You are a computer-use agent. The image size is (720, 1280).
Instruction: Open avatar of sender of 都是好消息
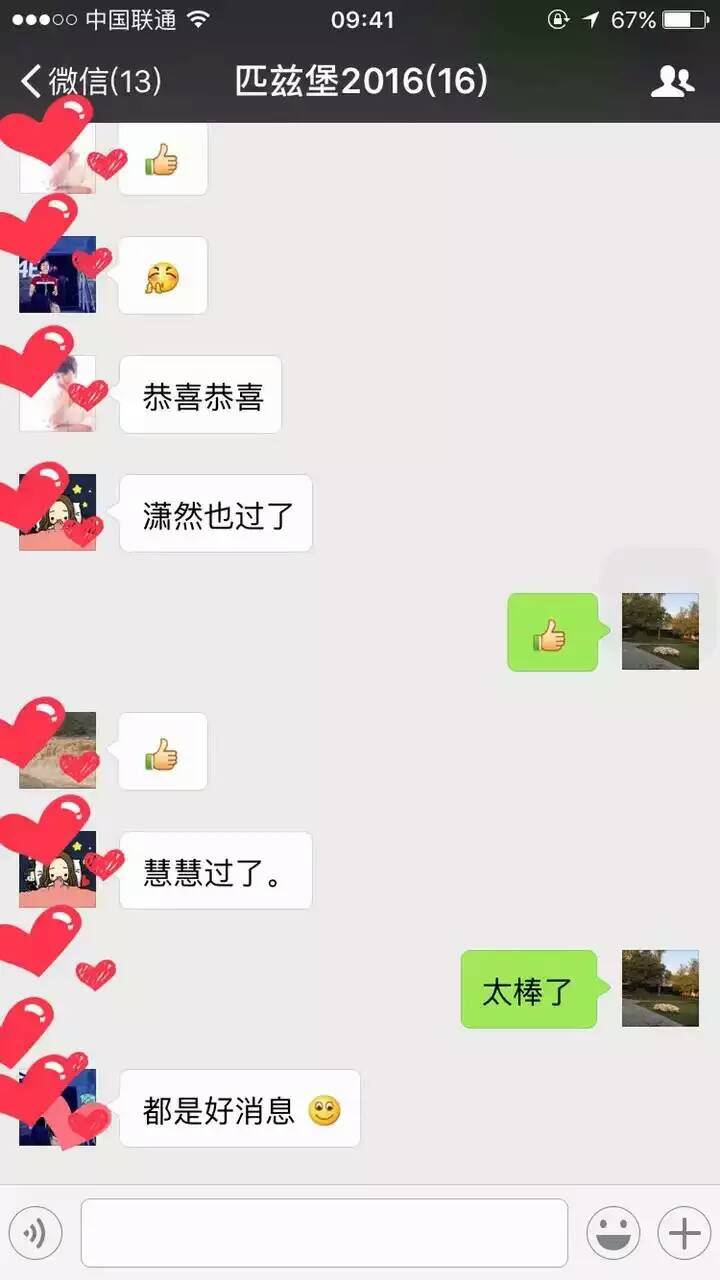pyautogui.click(x=58, y=1107)
